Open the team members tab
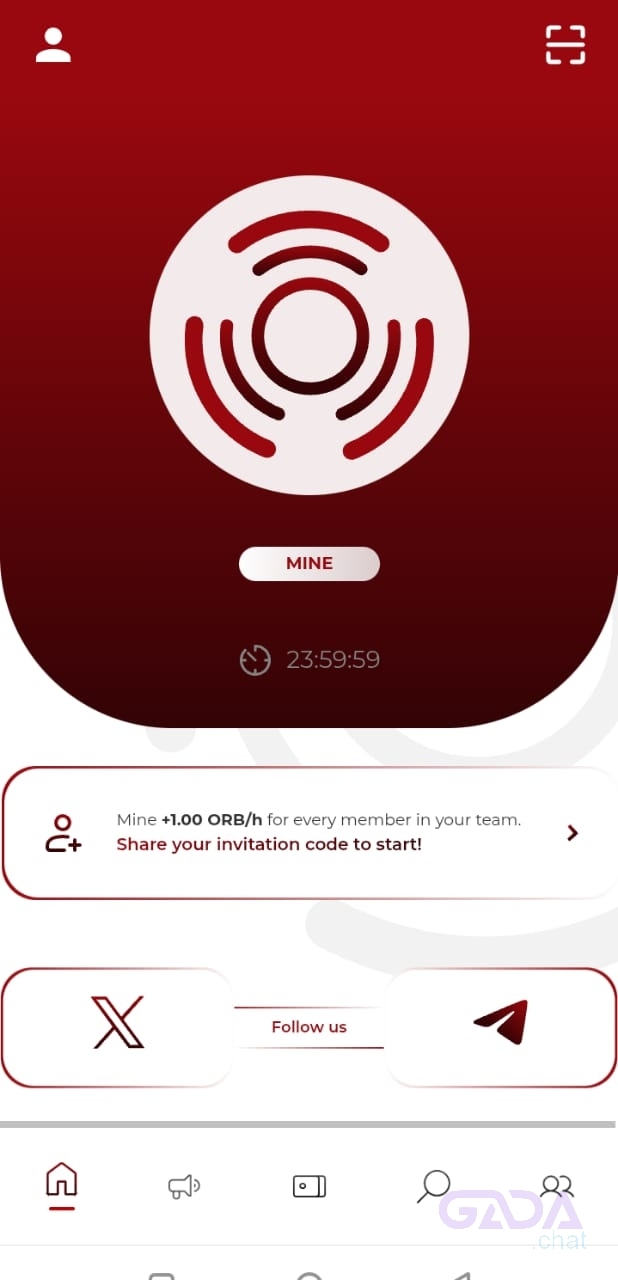This screenshot has height=1280, width=618. 556,1186
